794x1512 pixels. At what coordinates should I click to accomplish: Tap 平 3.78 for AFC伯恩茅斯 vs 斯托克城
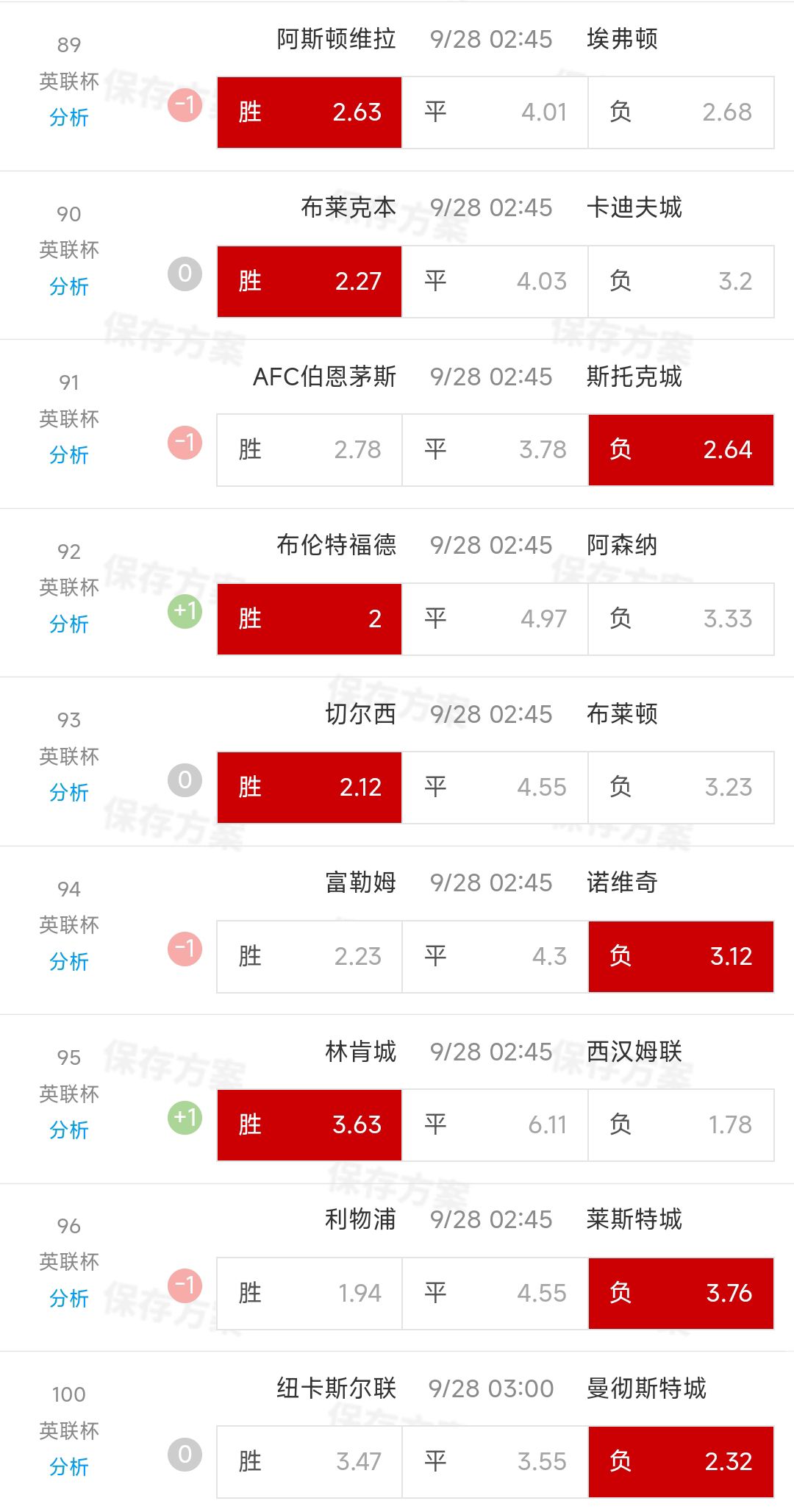[x=495, y=449]
